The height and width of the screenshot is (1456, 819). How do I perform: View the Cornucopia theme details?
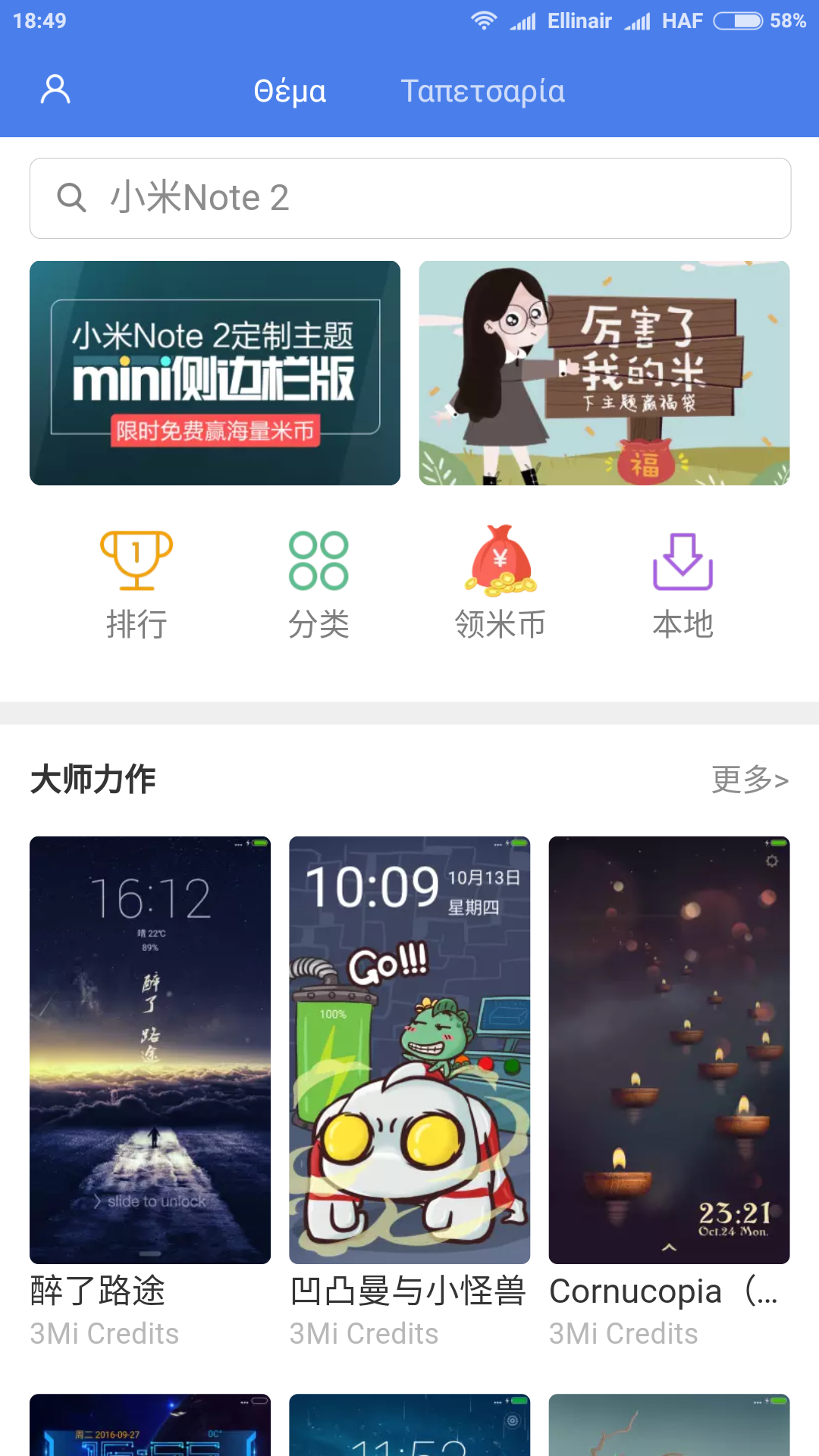(669, 1050)
